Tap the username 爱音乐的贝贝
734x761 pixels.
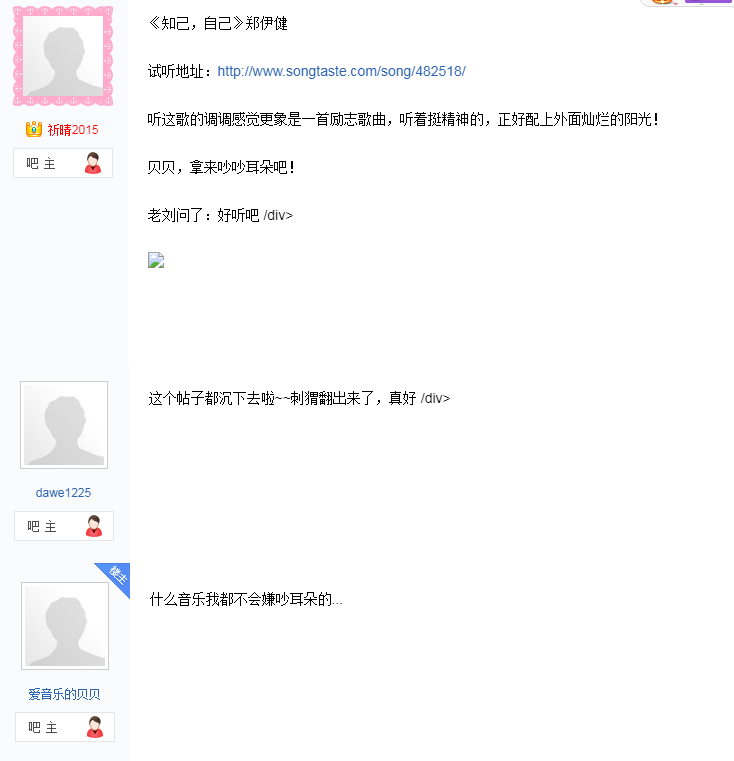coord(64,694)
